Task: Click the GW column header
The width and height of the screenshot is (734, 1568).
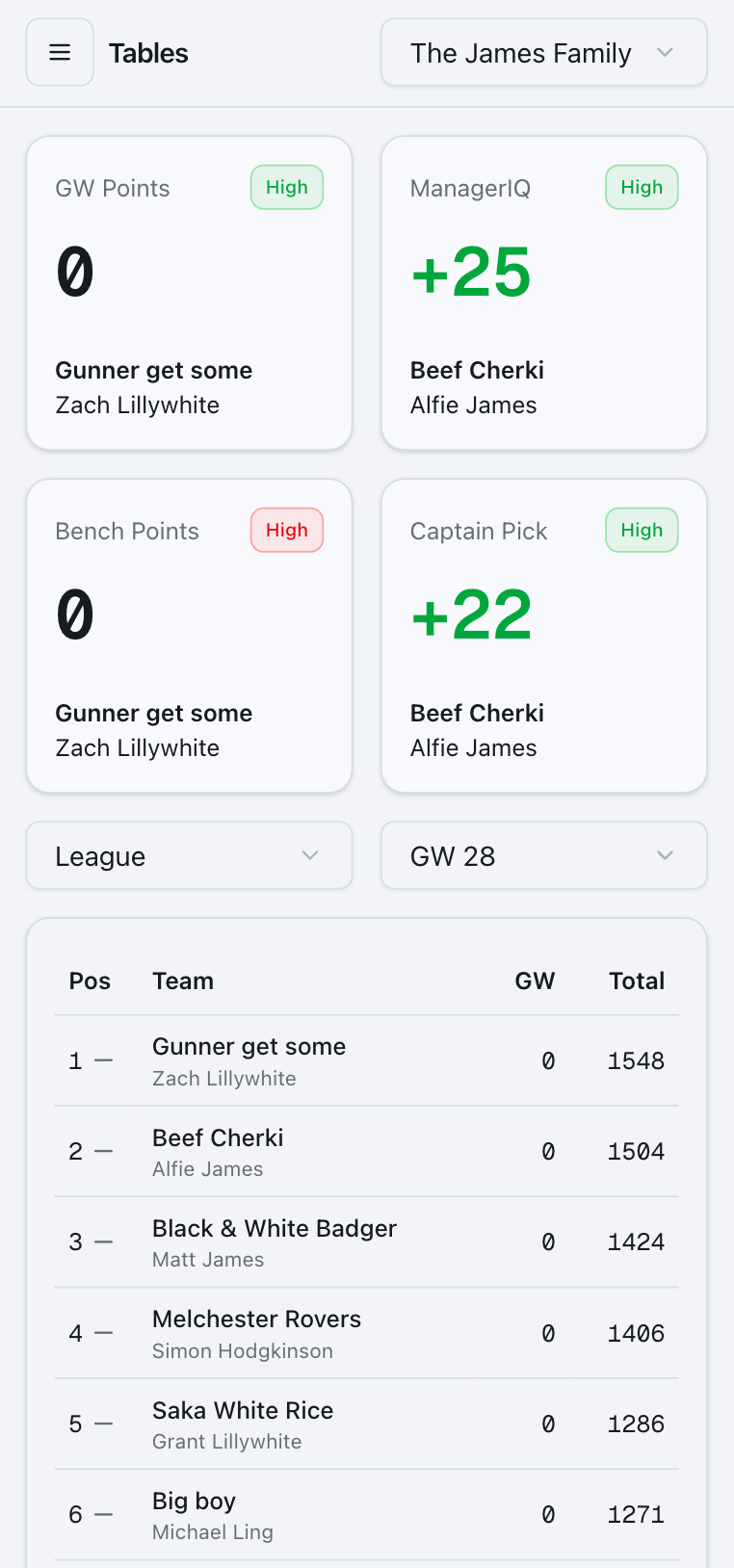Action: pos(536,980)
